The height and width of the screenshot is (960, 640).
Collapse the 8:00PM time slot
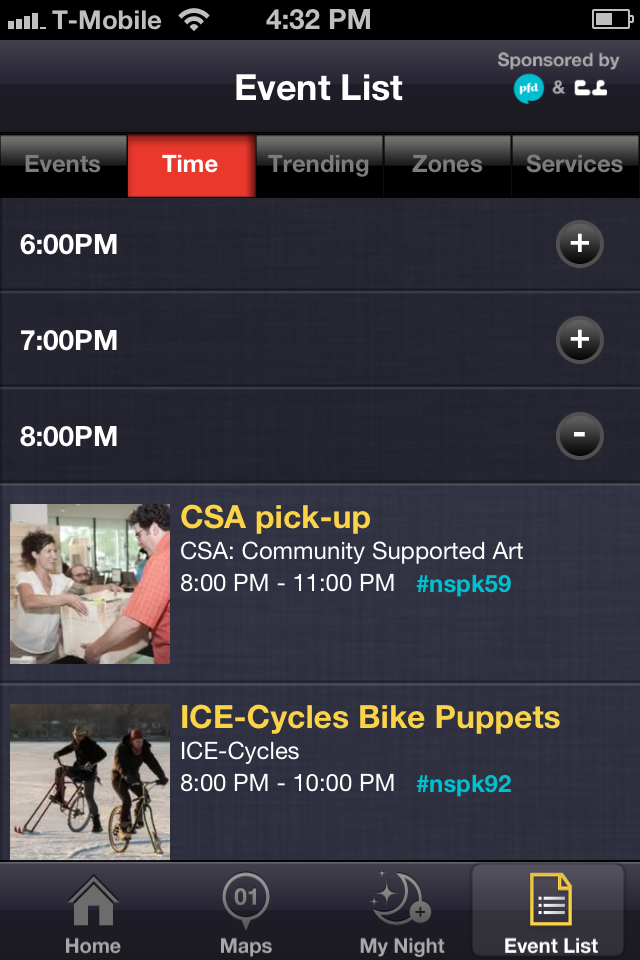pos(579,436)
